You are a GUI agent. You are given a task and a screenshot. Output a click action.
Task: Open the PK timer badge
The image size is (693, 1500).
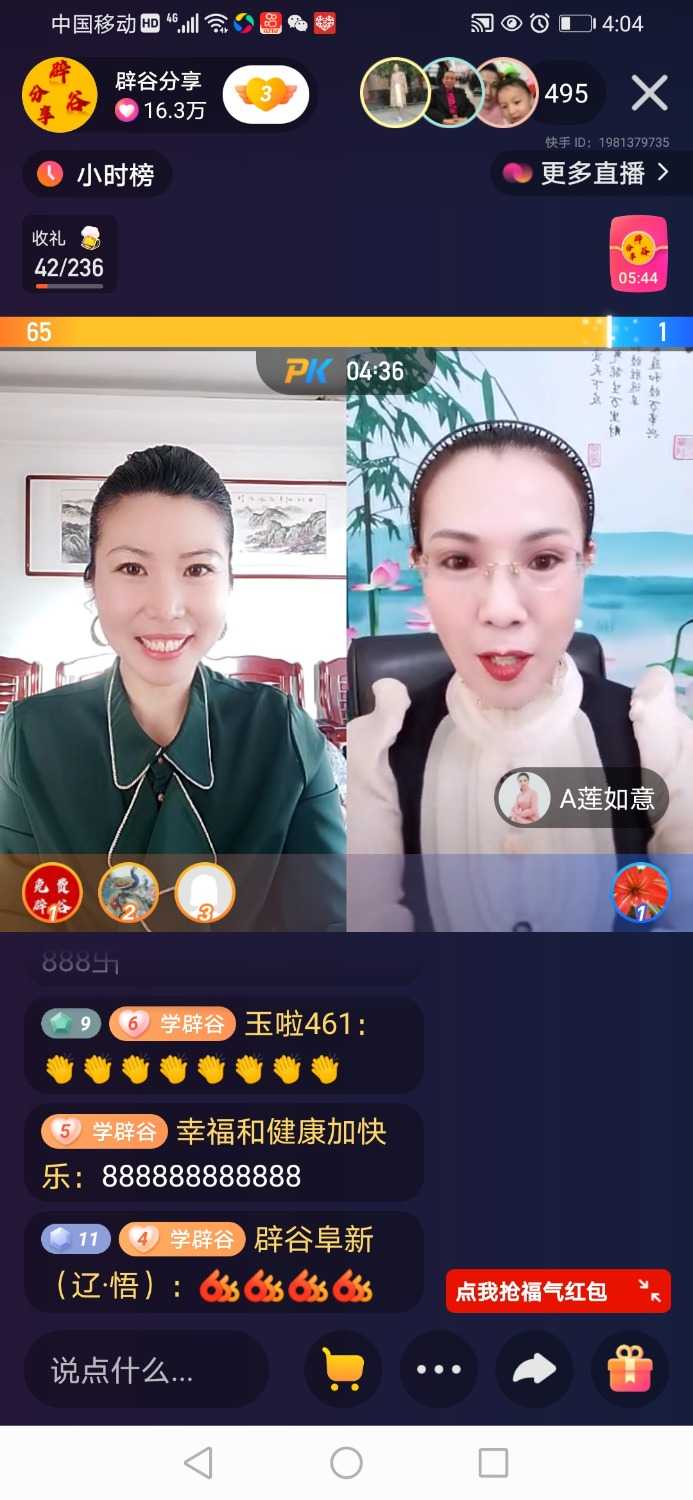click(x=345, y=372)
